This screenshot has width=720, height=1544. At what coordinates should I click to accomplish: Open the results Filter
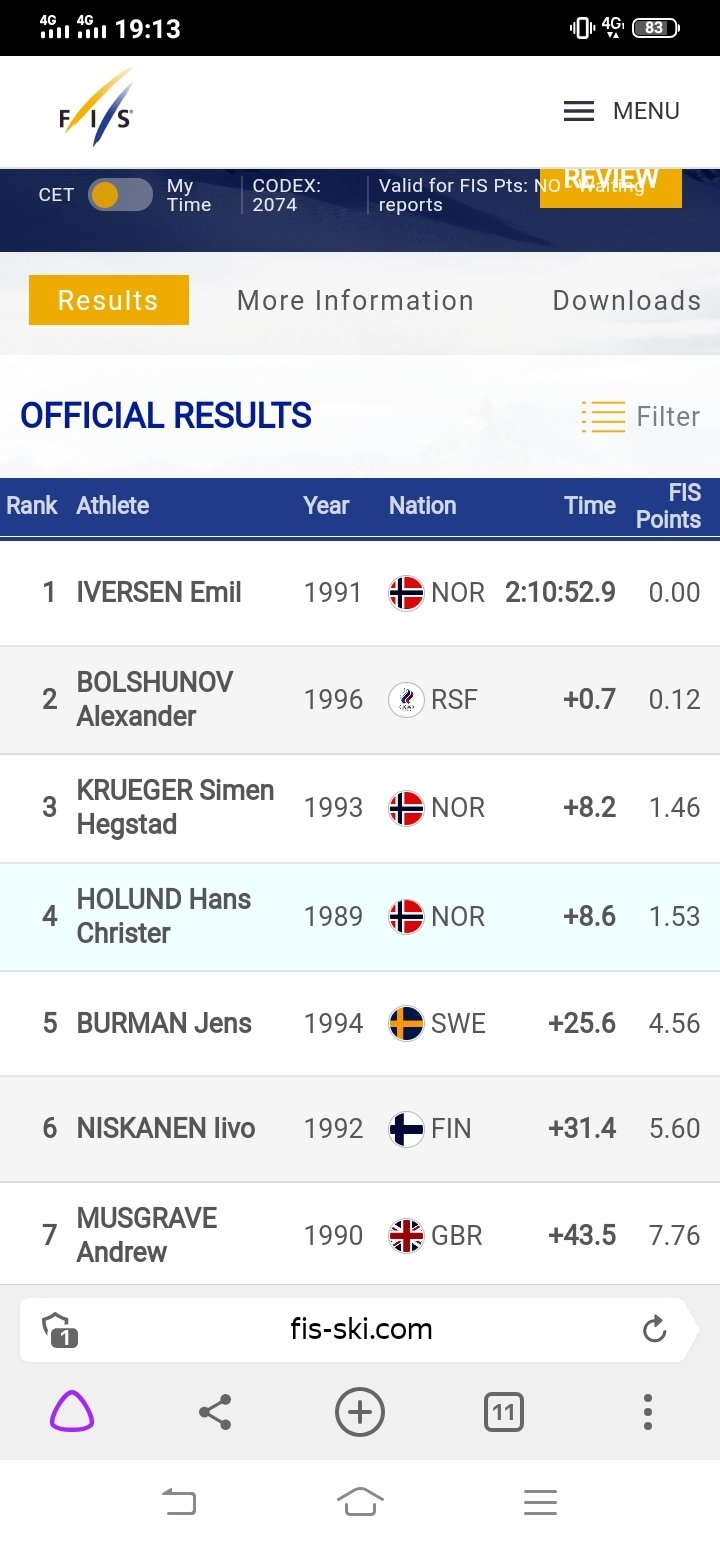tap(641, 416)
